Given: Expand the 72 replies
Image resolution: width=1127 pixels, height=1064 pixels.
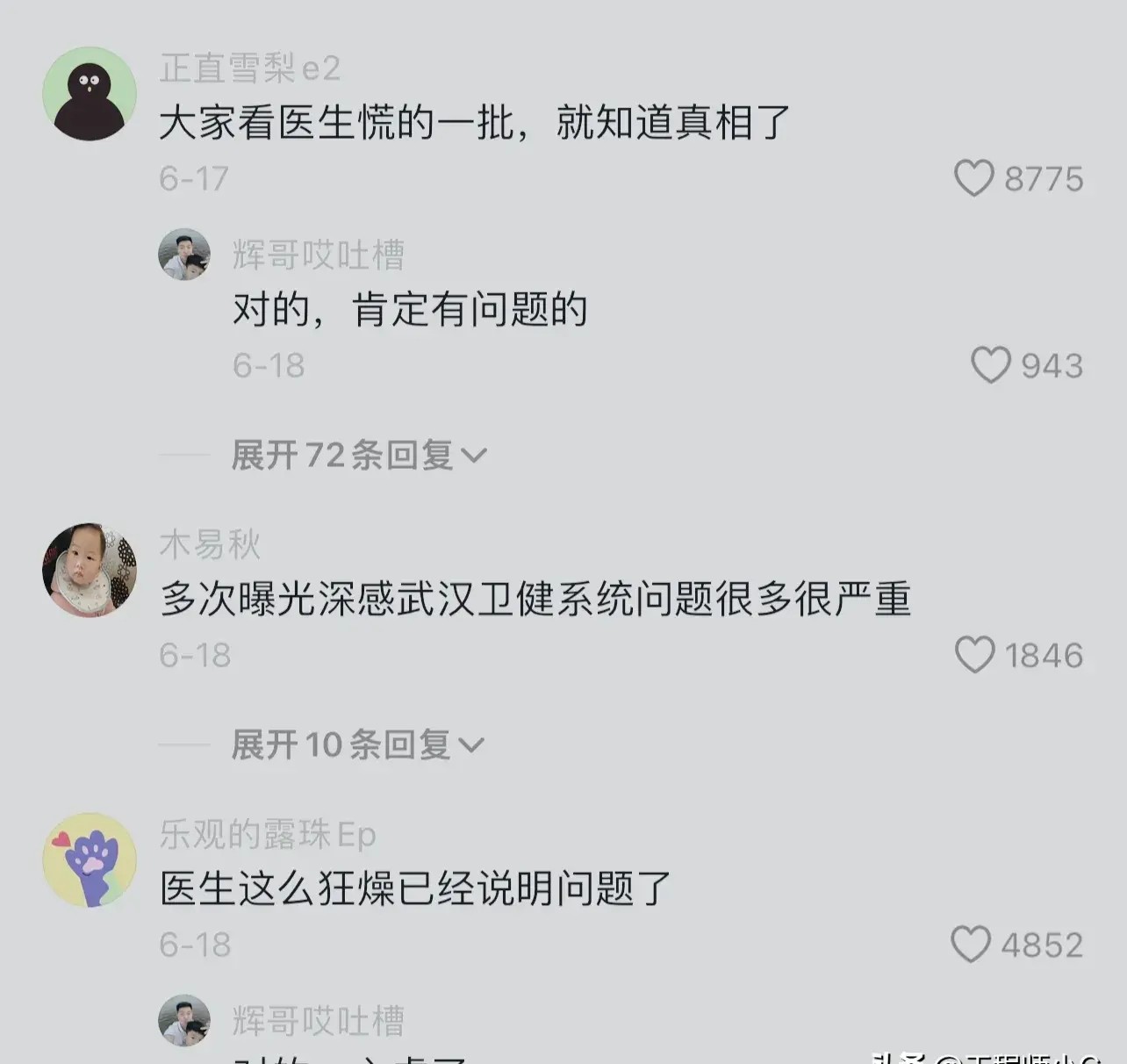Looking at the screenshot, I should tap(358, 455).
